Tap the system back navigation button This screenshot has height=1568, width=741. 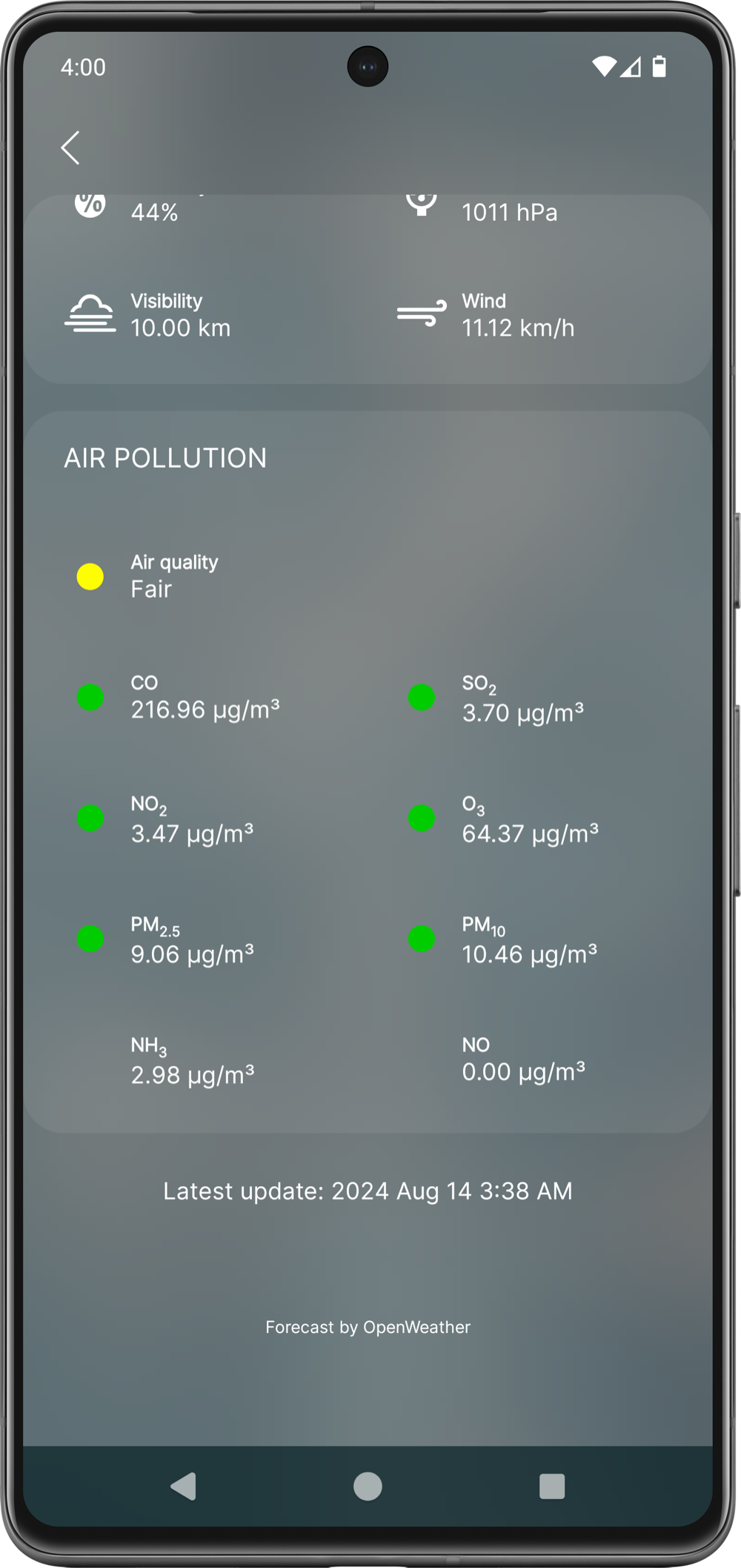[183, 1486]
